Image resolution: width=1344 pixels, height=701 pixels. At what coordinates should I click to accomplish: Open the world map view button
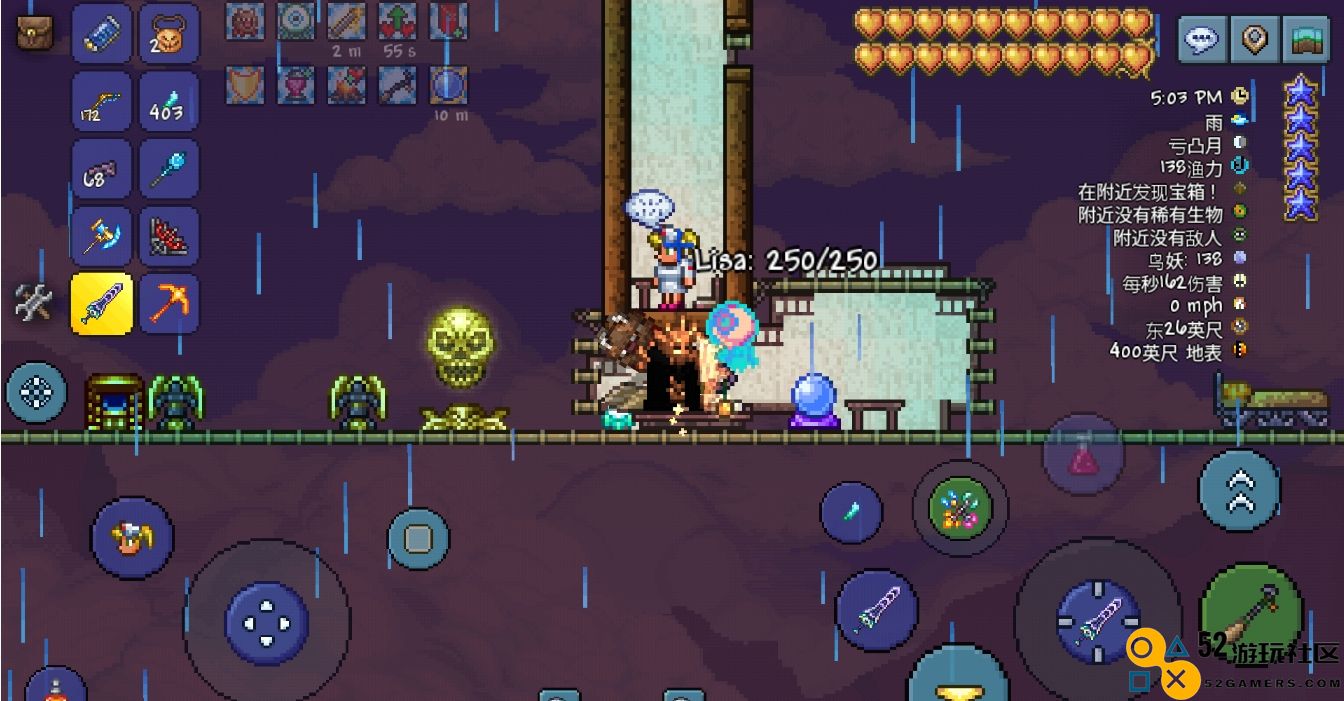(1306, 40)
